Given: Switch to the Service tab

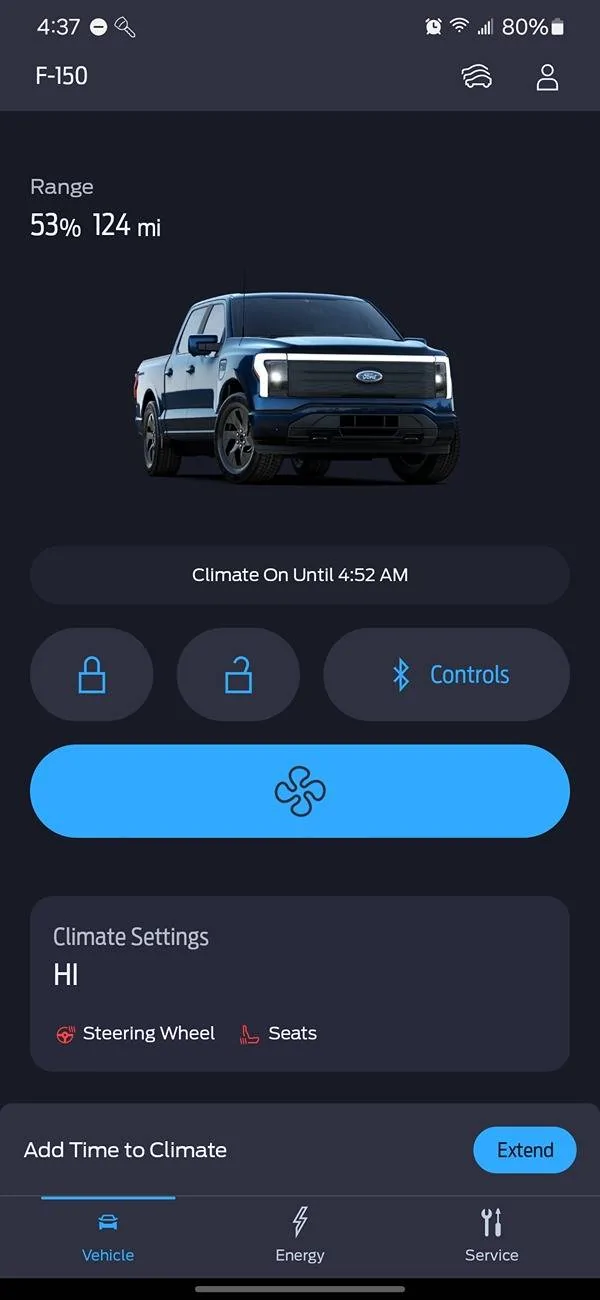Looking at the screenshot, I should (491, 1235).
